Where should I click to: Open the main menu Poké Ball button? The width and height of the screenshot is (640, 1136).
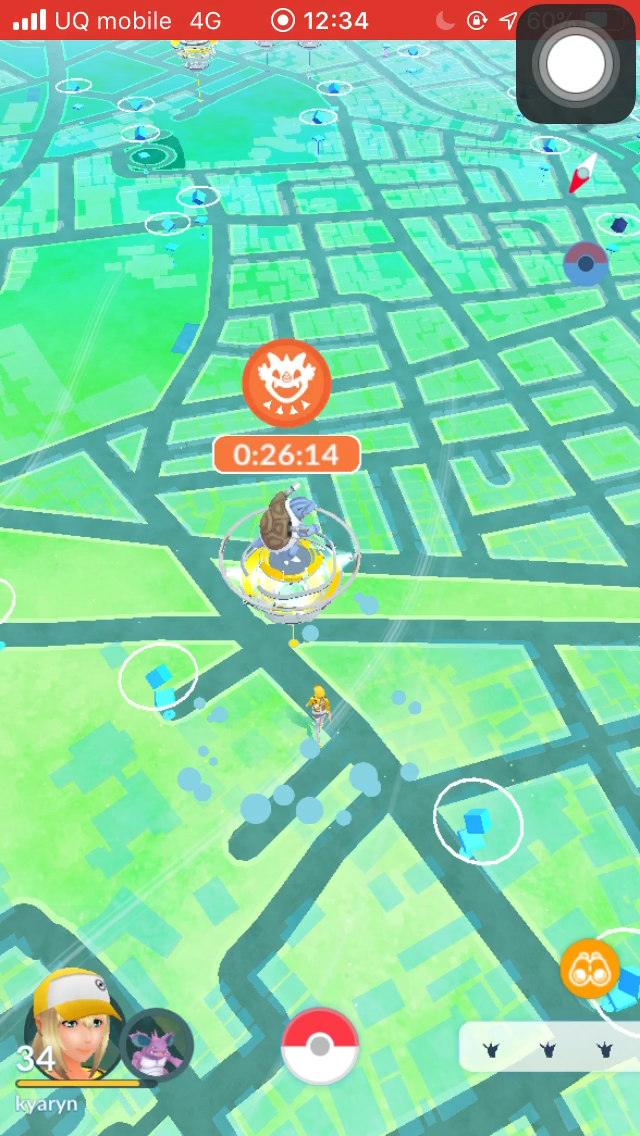(x=320, y=1046)
